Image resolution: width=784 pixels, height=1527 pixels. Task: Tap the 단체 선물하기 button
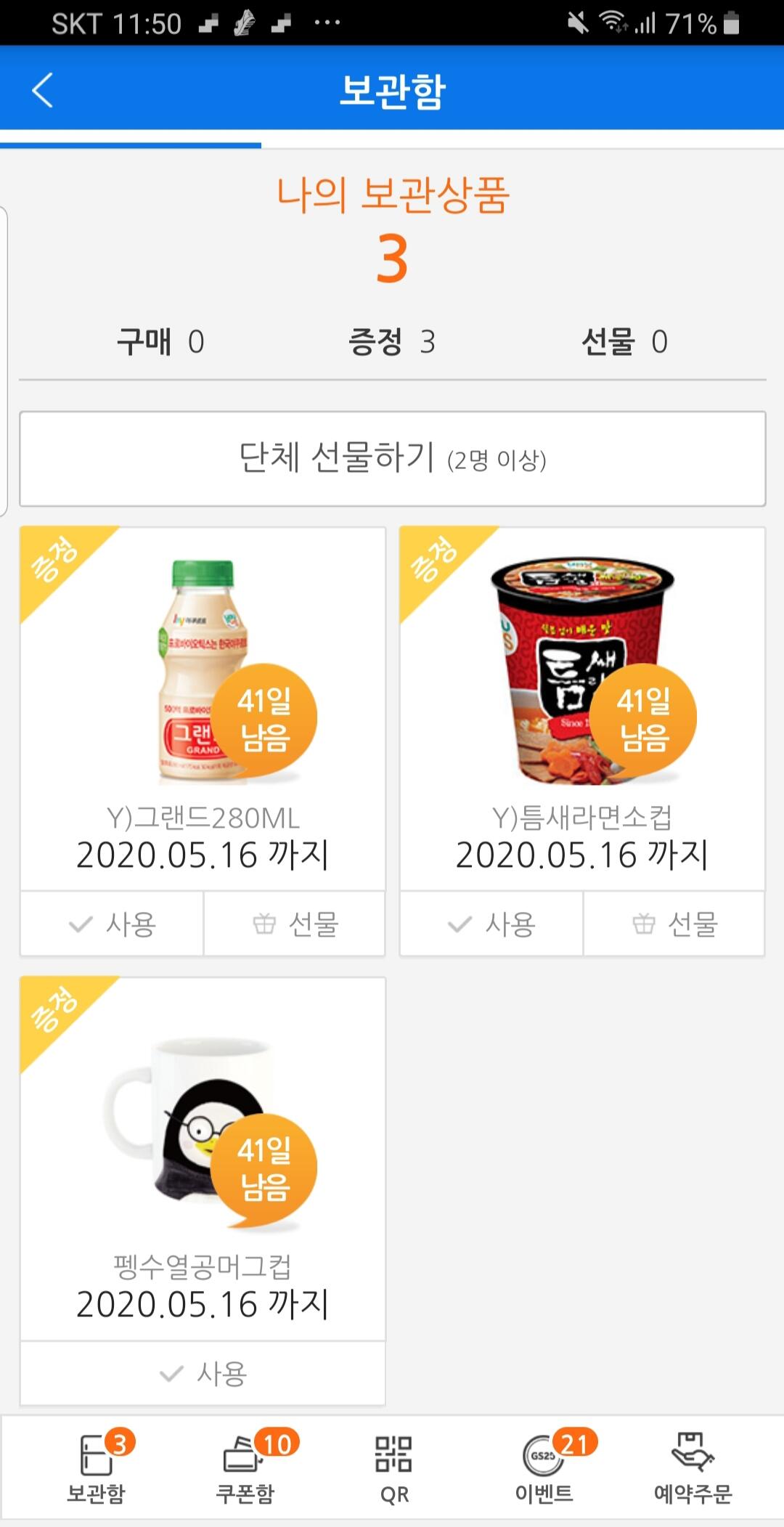[x=392, y=459]
